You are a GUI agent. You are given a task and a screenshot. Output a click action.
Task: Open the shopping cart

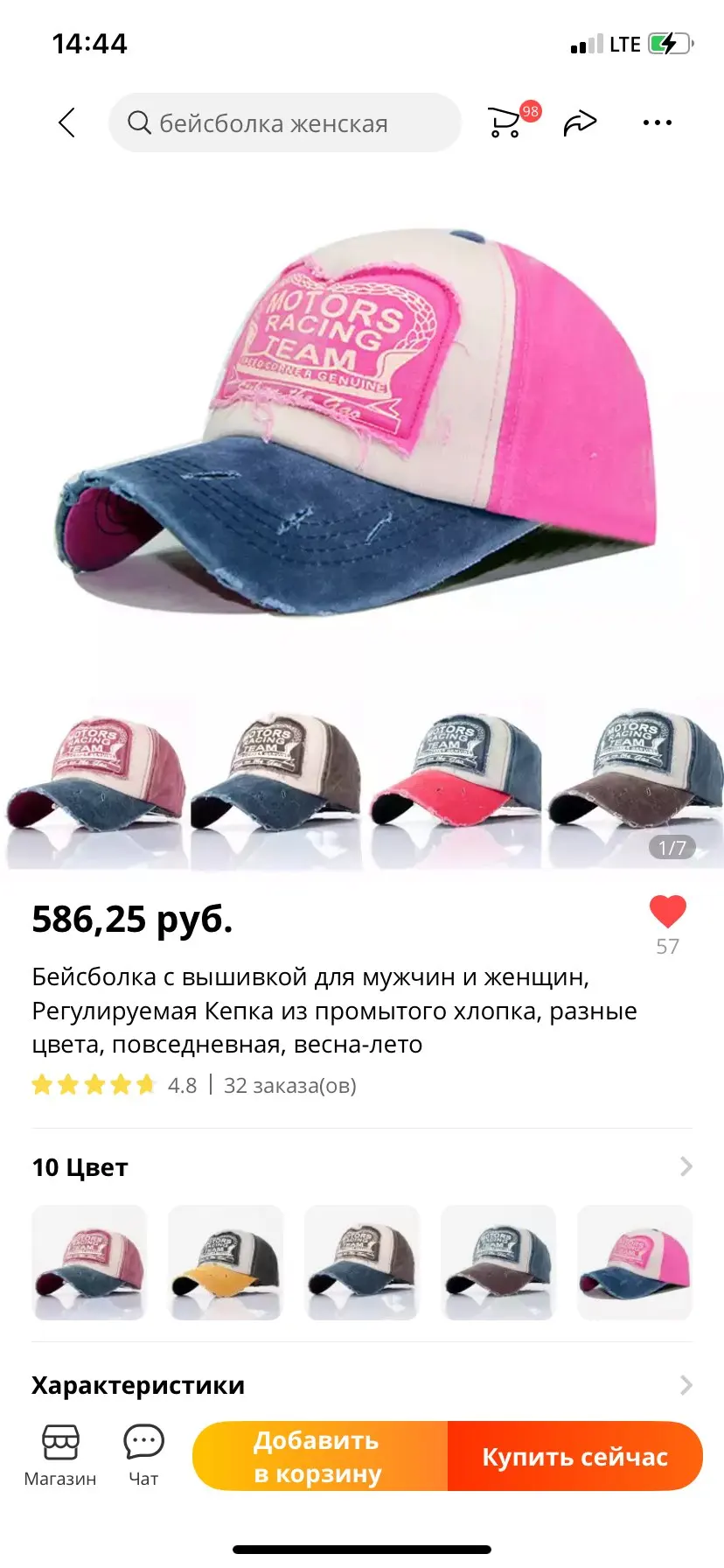pyautogui.click(x=506, y=122)
